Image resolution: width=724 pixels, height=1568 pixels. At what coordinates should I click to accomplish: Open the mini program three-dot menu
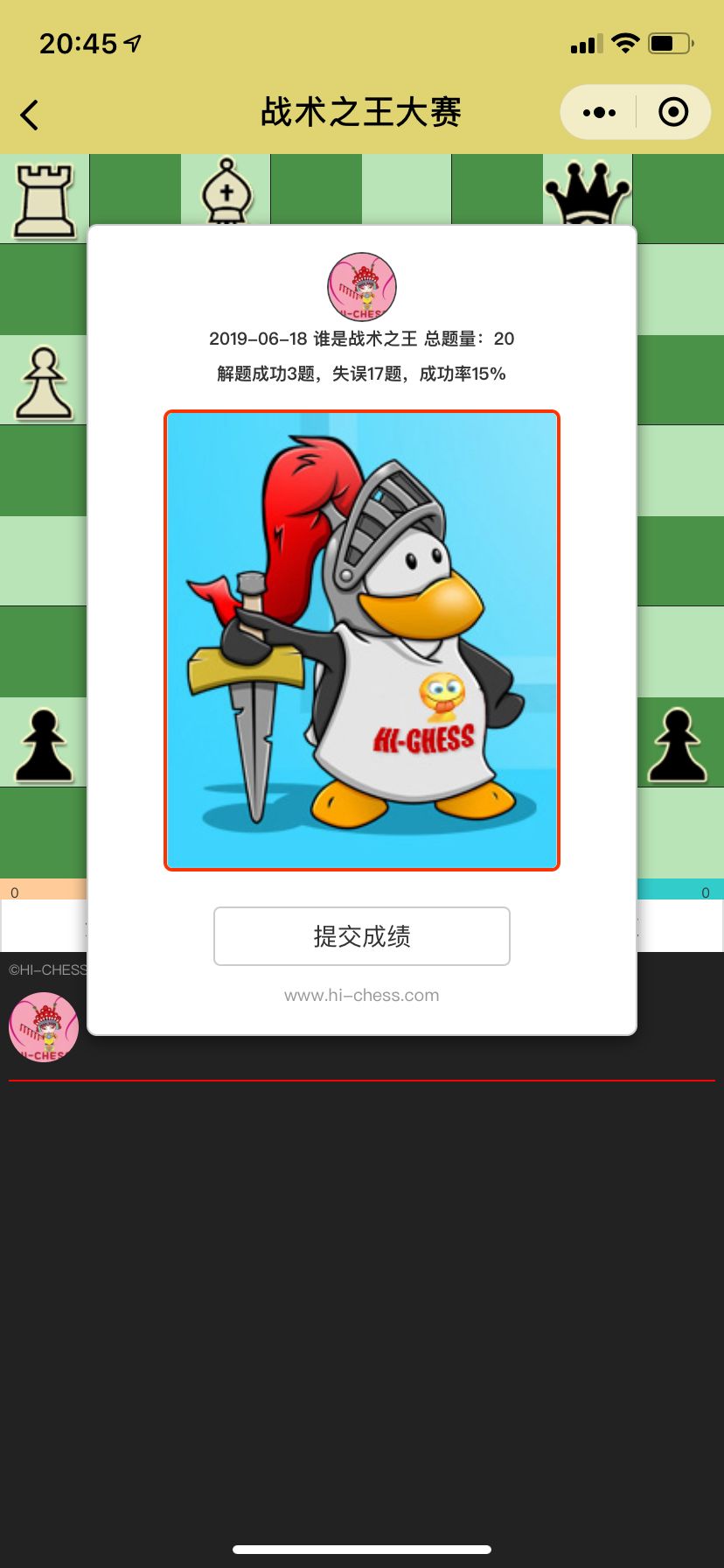(599, 113)
